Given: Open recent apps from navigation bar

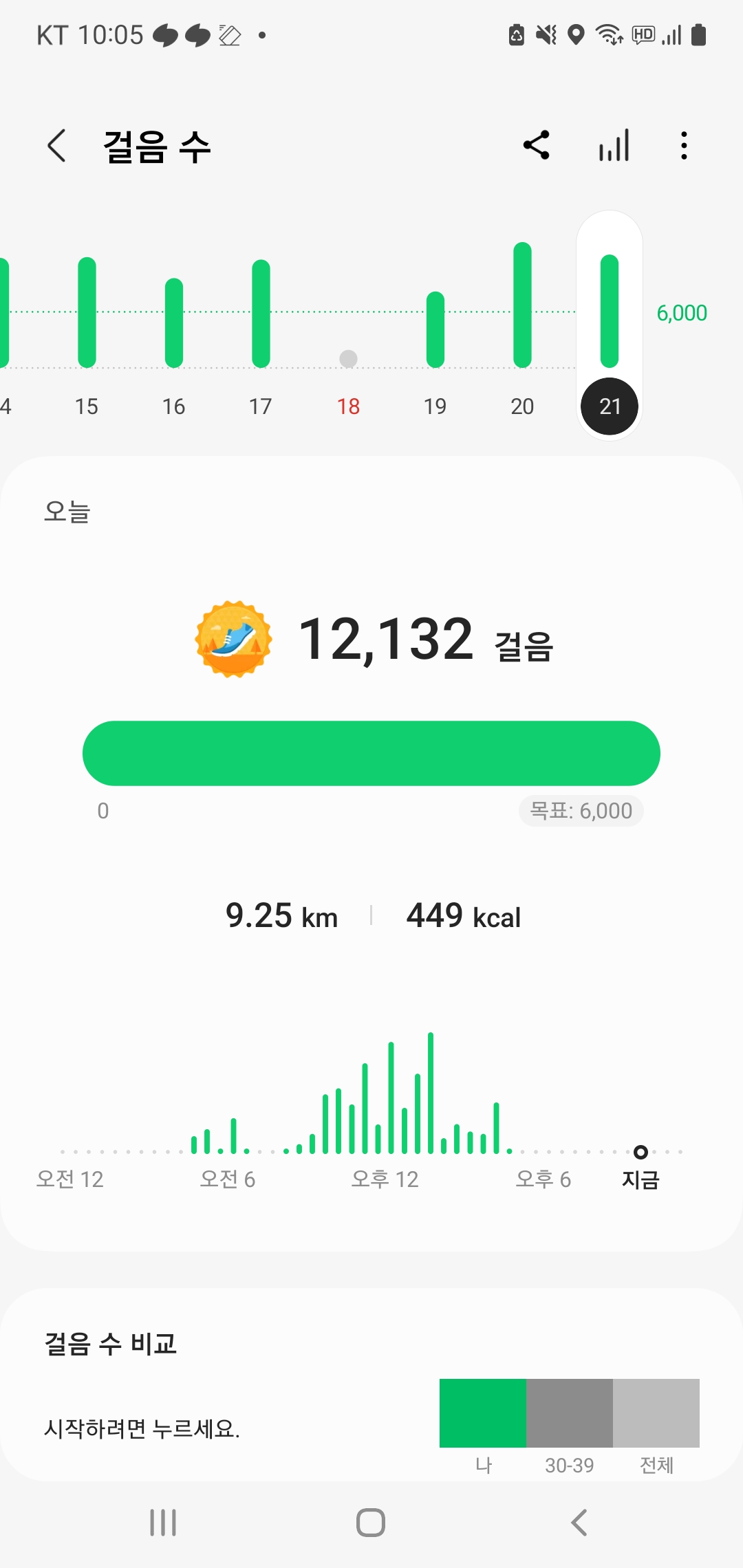Looking at the screenshot, I should click(x=163, y=1523).
